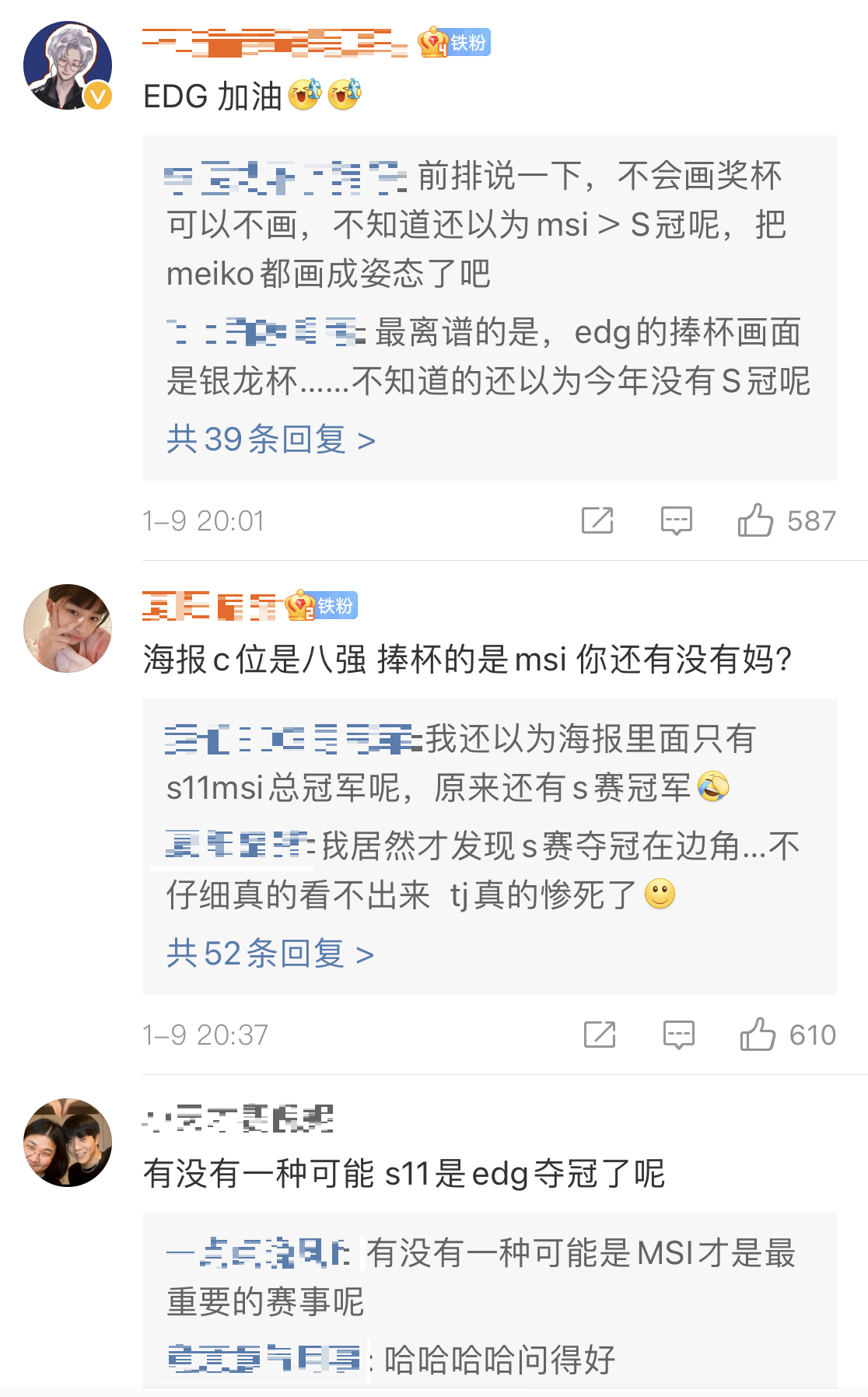868x1397 pixels.
Task: Expand the 52 replies thread
Action: click(x=270, y=954)
